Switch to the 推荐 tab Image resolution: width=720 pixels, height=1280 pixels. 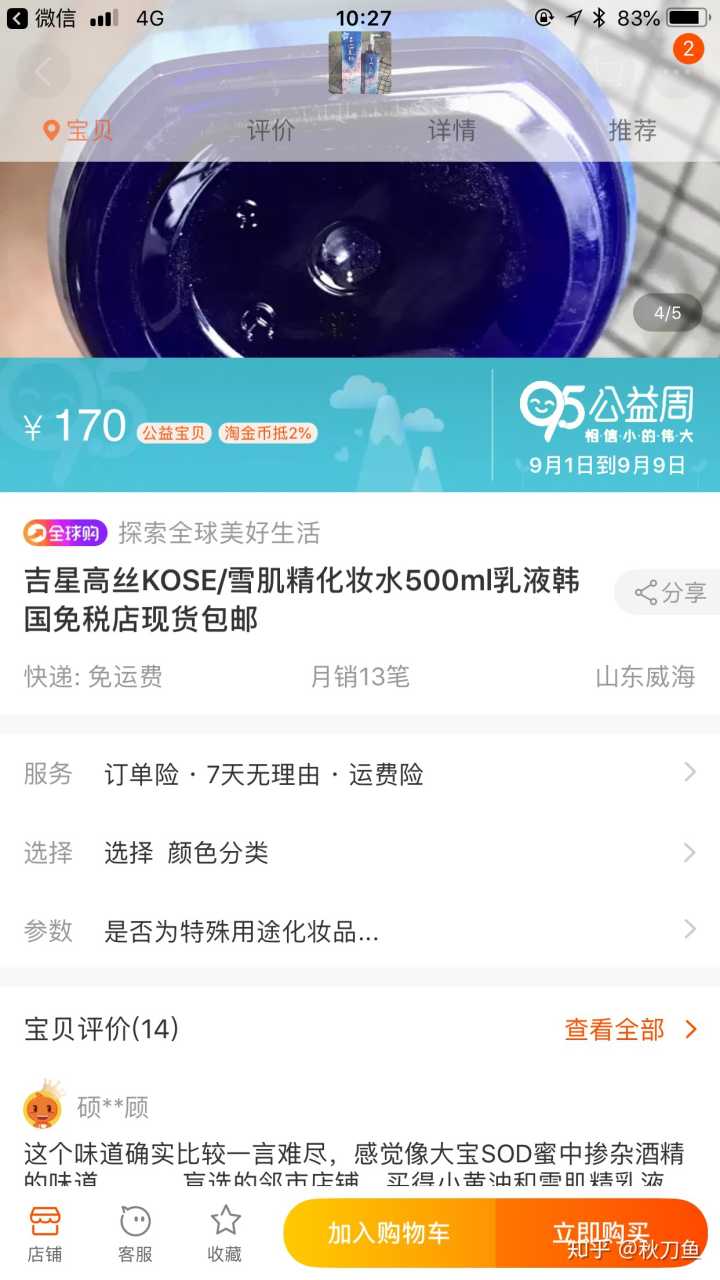coord(632,130)
